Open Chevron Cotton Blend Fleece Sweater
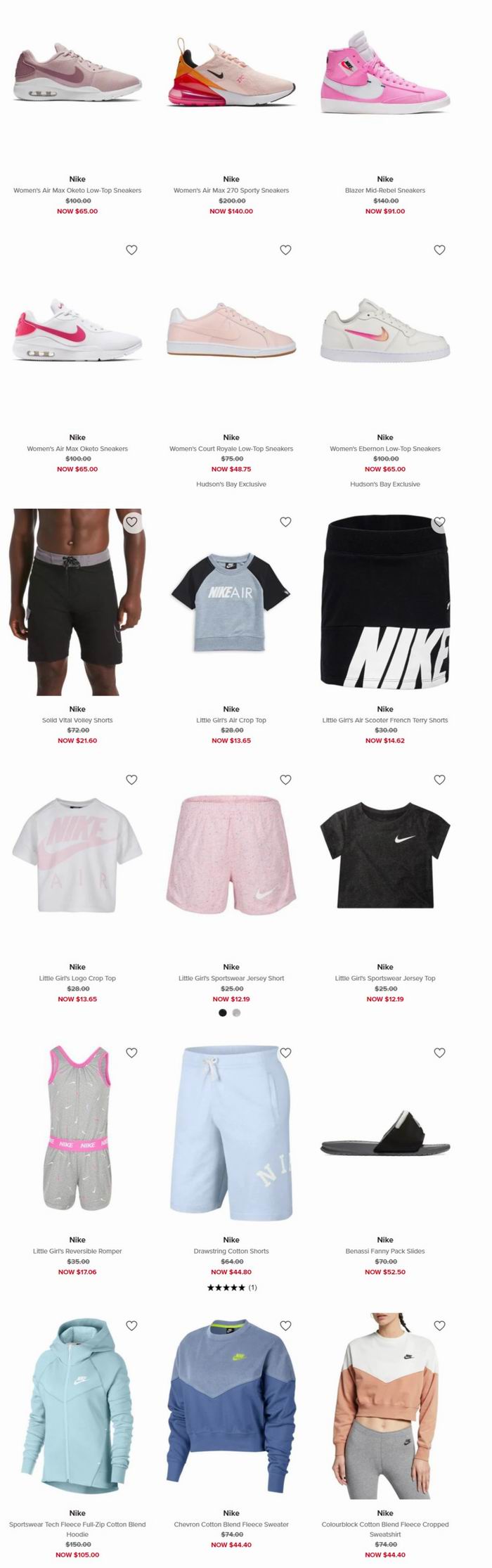The height and width of the screenshot is (1568, 492). pos(231,1524)
